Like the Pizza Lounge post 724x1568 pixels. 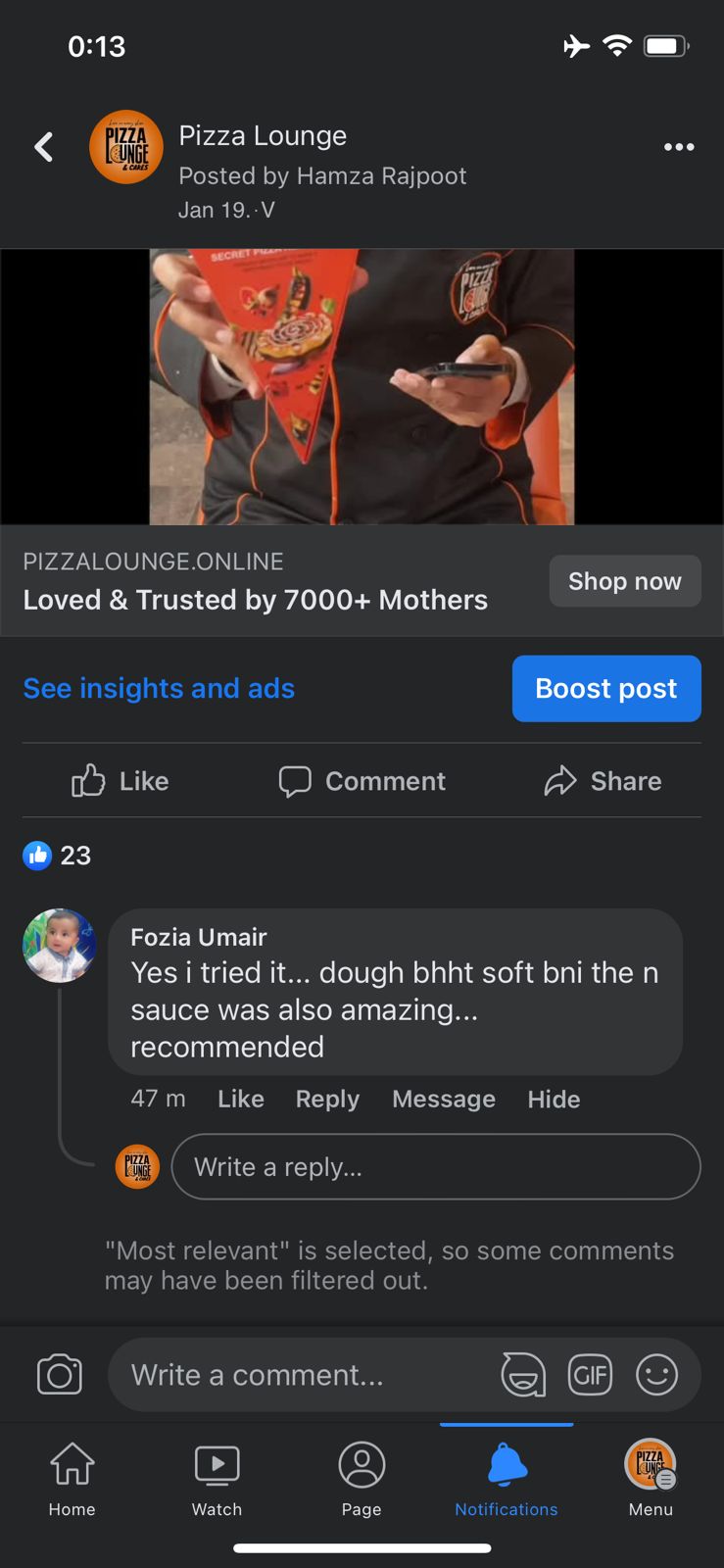tap(121, 781)
